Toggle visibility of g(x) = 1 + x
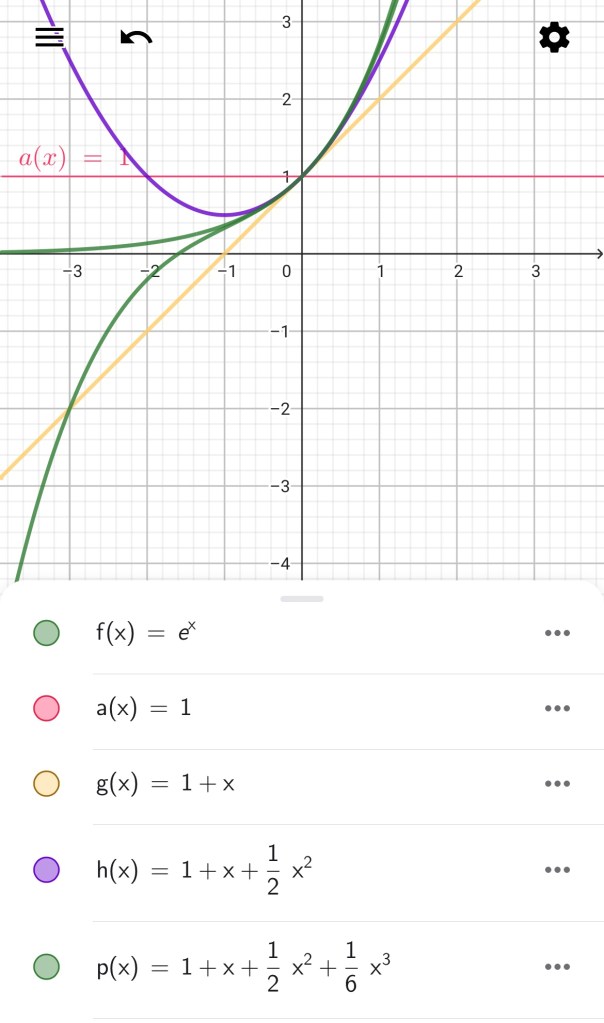 click(x=46, y=784)
